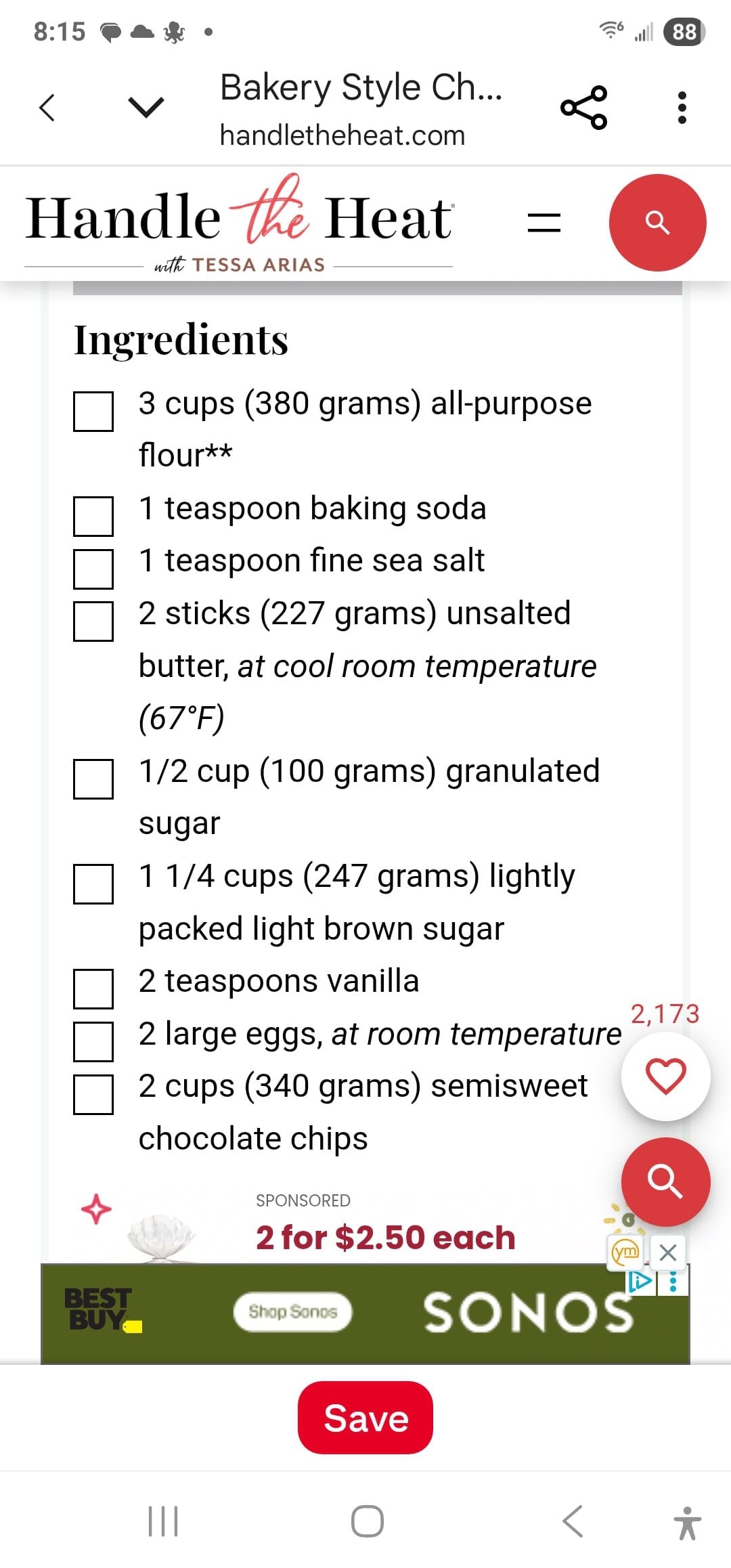
Task: Tap the floating red search button
Action: click(x=665, y=1182)
